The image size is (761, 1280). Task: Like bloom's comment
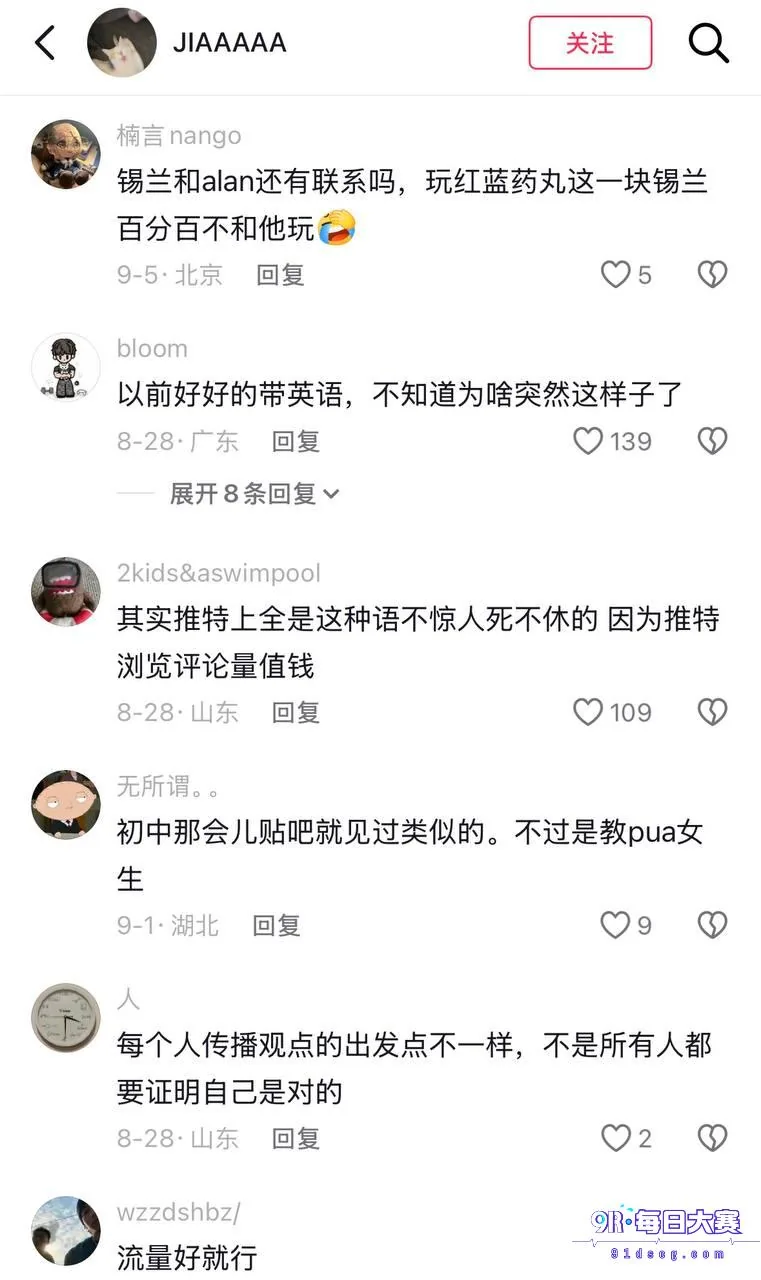click(612, 441)
